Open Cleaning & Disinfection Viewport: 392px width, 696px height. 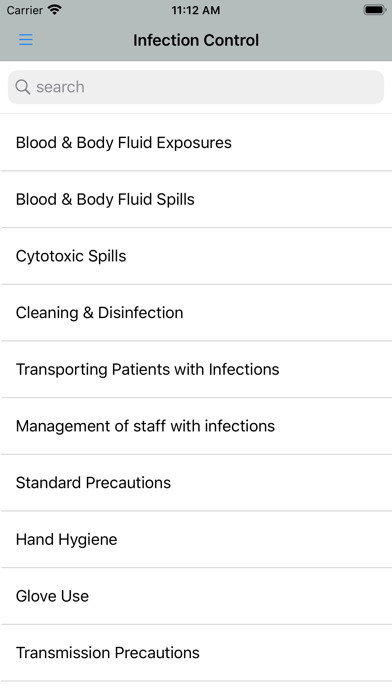click(x=196, y=313)
